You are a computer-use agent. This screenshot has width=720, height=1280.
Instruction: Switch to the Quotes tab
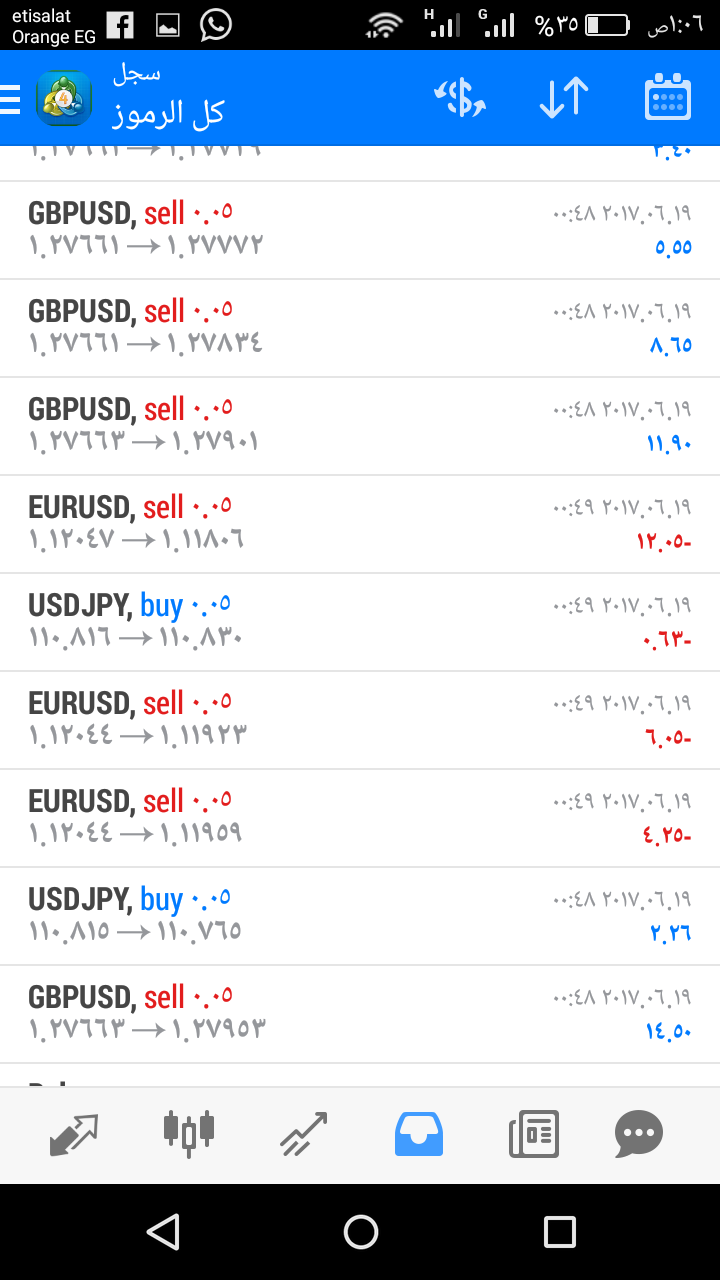pyautogui.click(x=75, y=1134)
